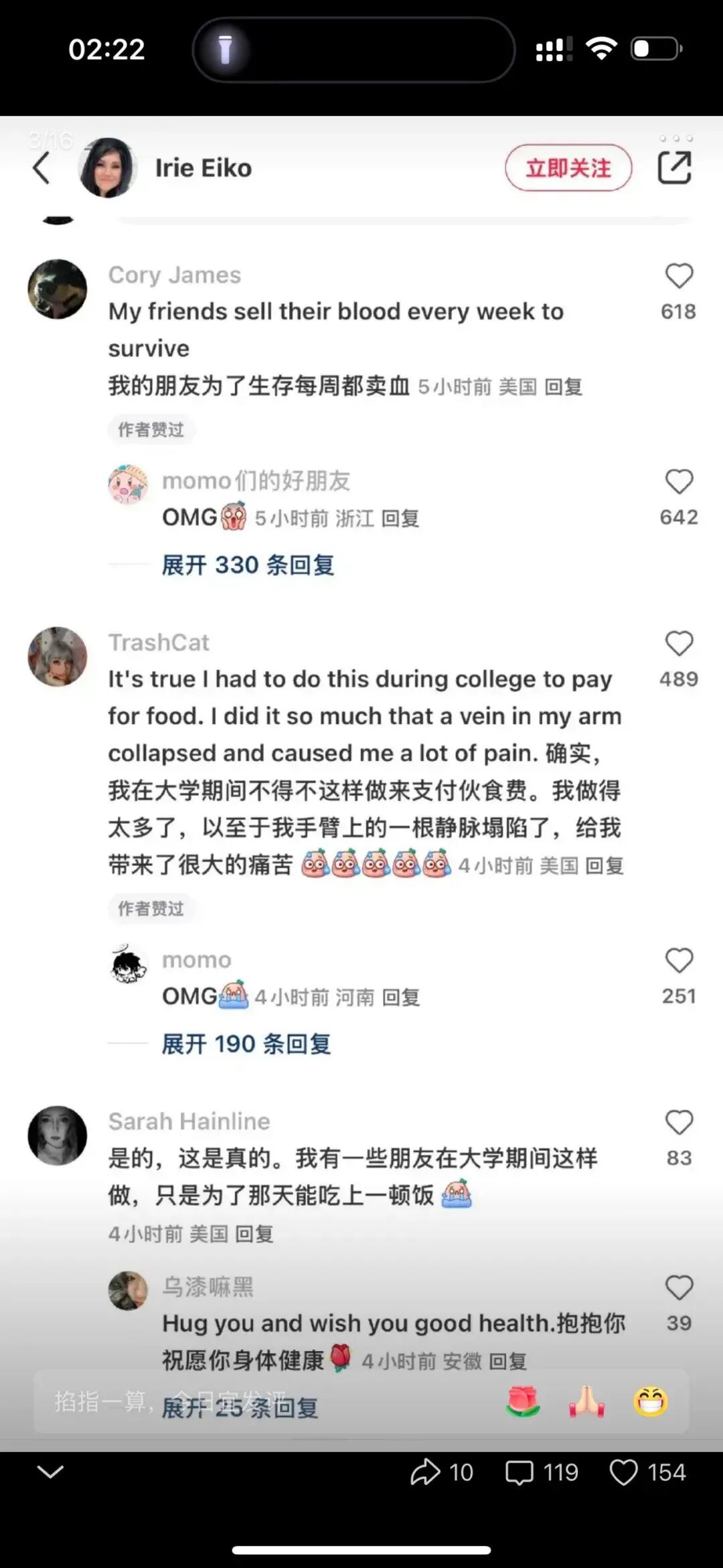Follow Irie Eiko with 立即关注 button
The height and width of the screenshot is (1568, 723).
[x=568, y=167]
